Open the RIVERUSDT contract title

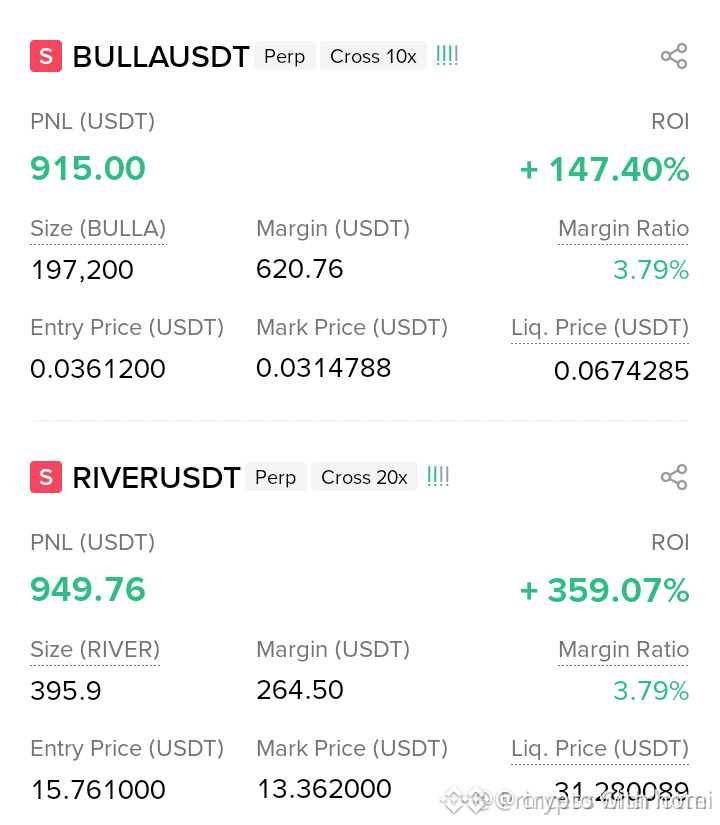coord(156,477)
